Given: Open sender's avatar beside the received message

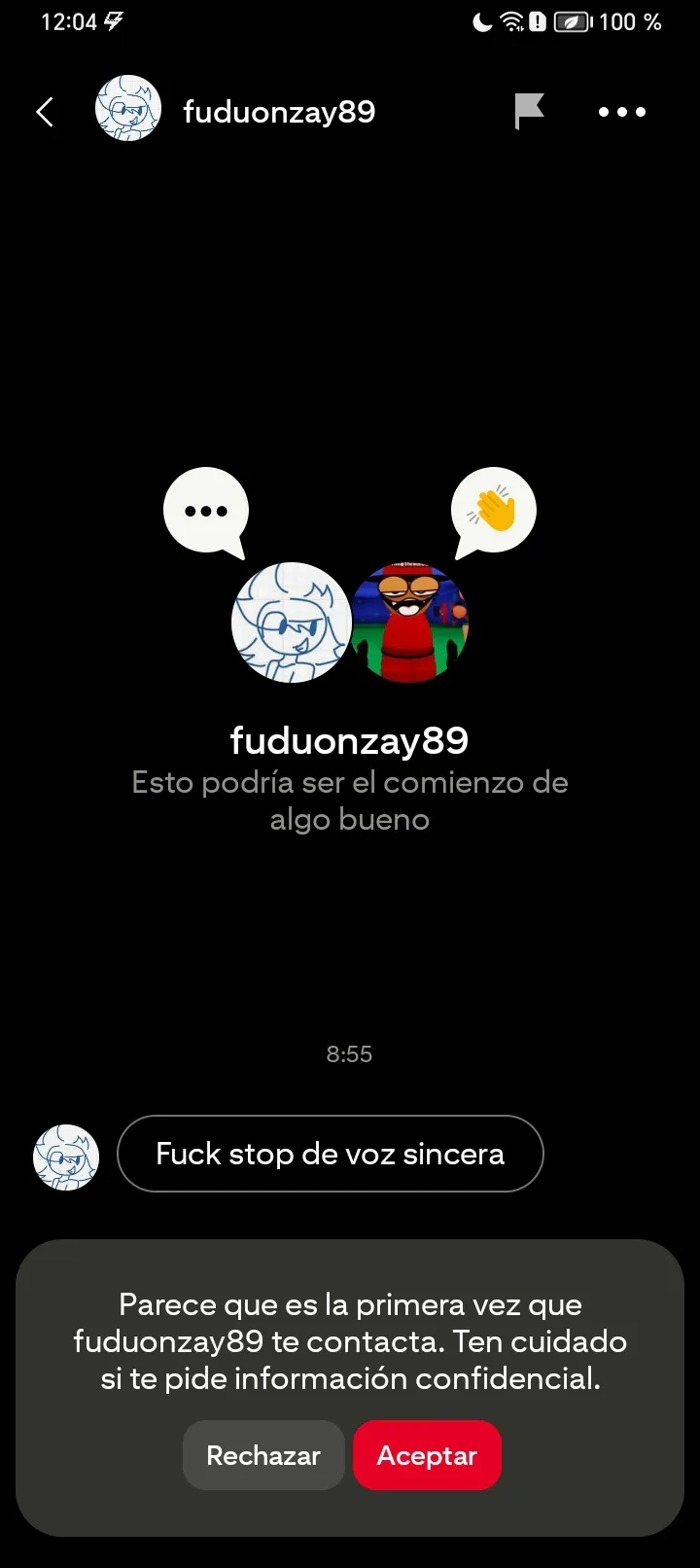Looking at the screenshot, I should [x=66, y=1158].
